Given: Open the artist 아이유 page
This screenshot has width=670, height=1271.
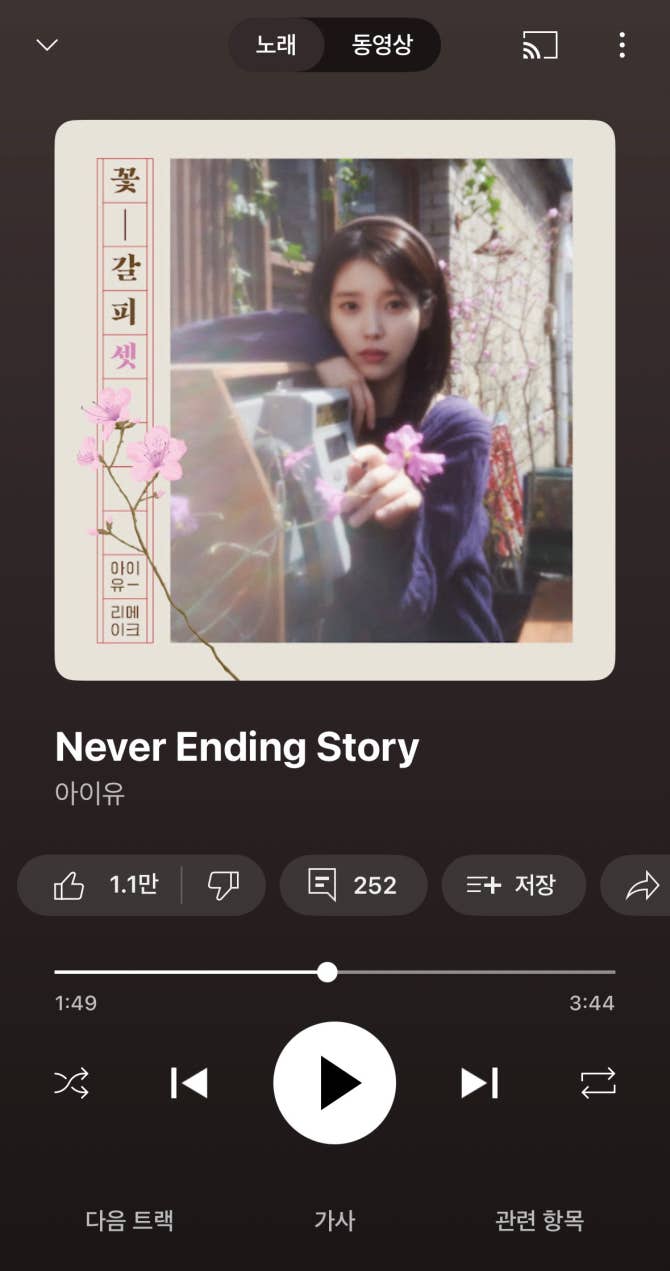Looking at the screenshot, I should pos(90,793).
